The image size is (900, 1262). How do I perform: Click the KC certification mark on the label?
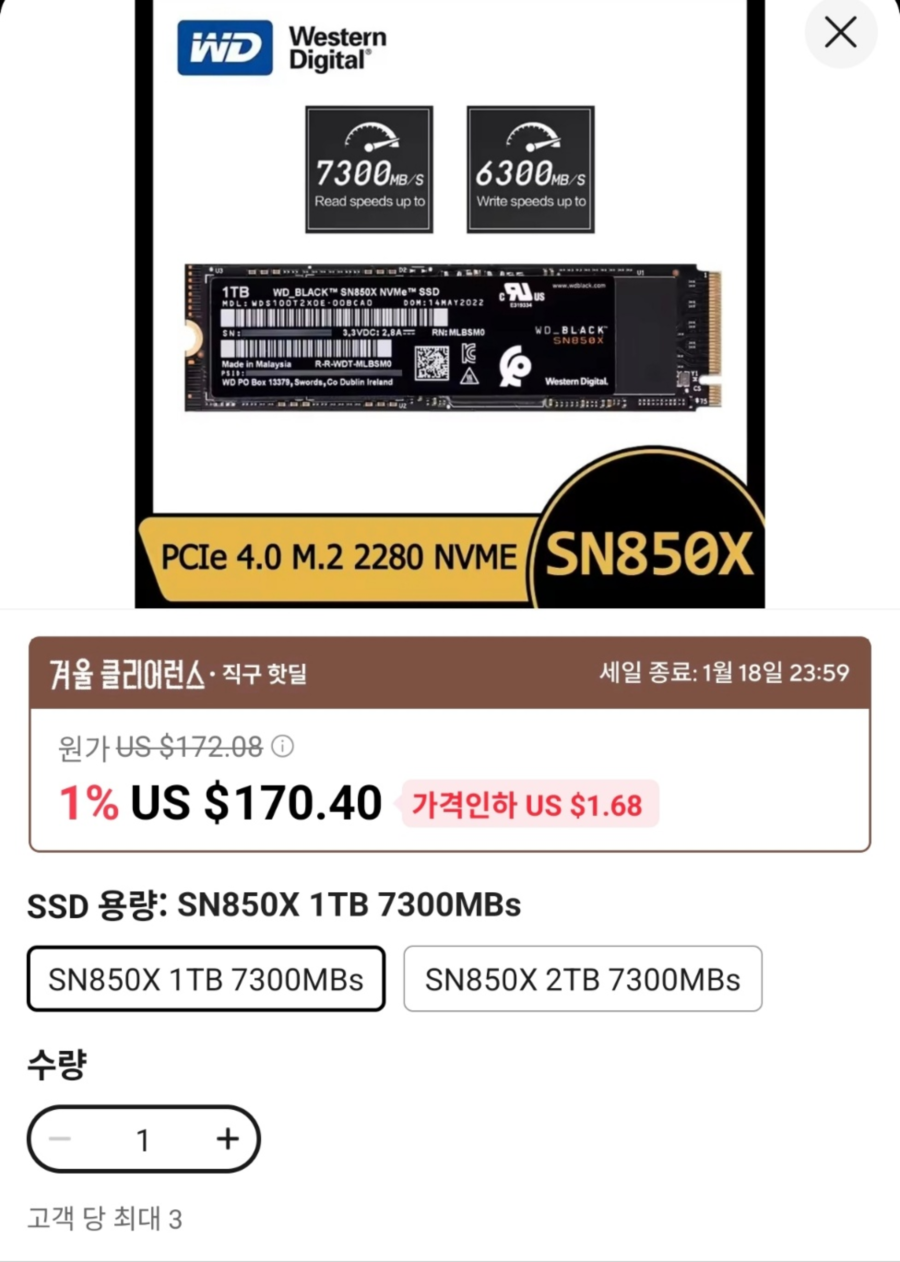point(470,351)
